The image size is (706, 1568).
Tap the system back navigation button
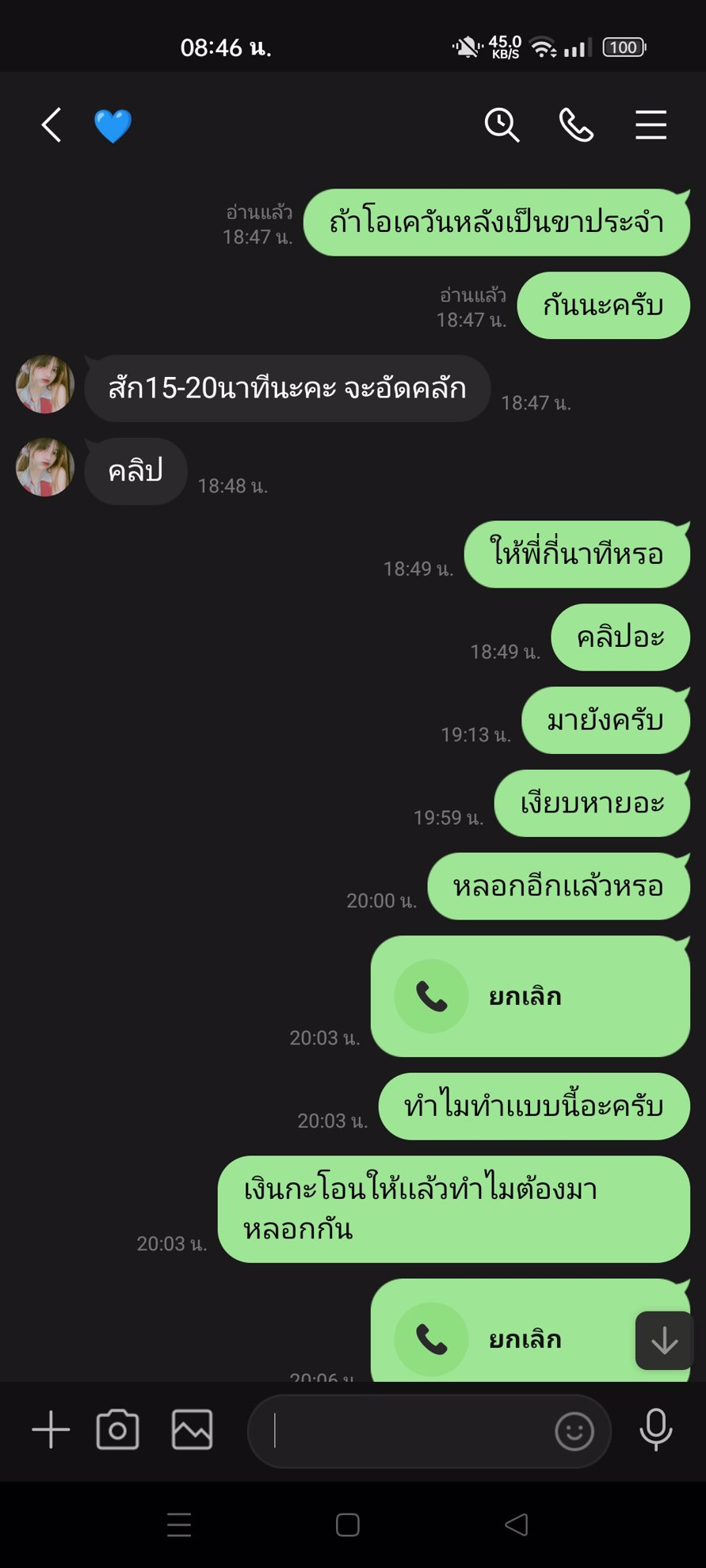[x=517, y=1524]
